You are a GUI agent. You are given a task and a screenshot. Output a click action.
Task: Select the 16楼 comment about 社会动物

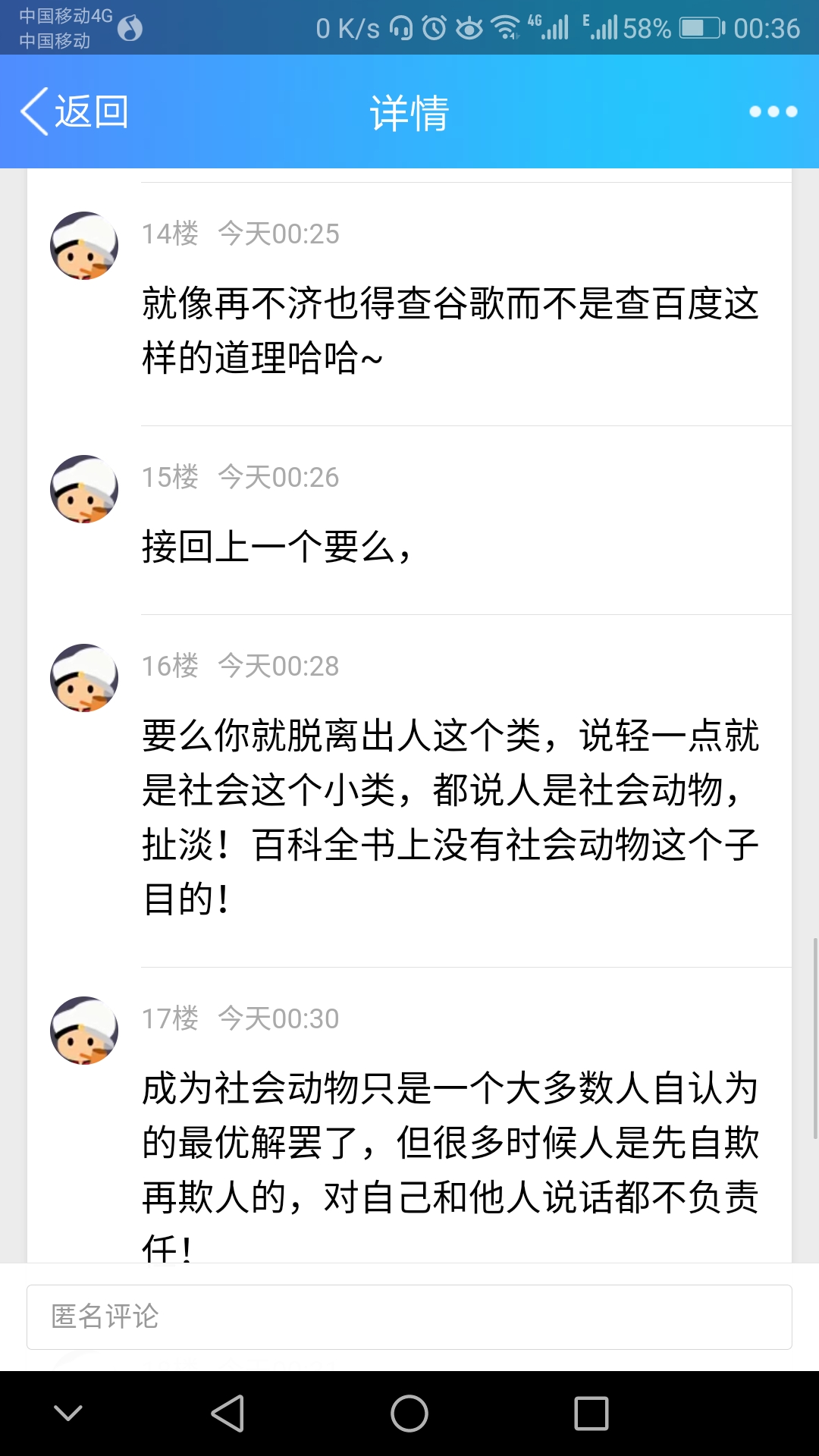[450, 817]
